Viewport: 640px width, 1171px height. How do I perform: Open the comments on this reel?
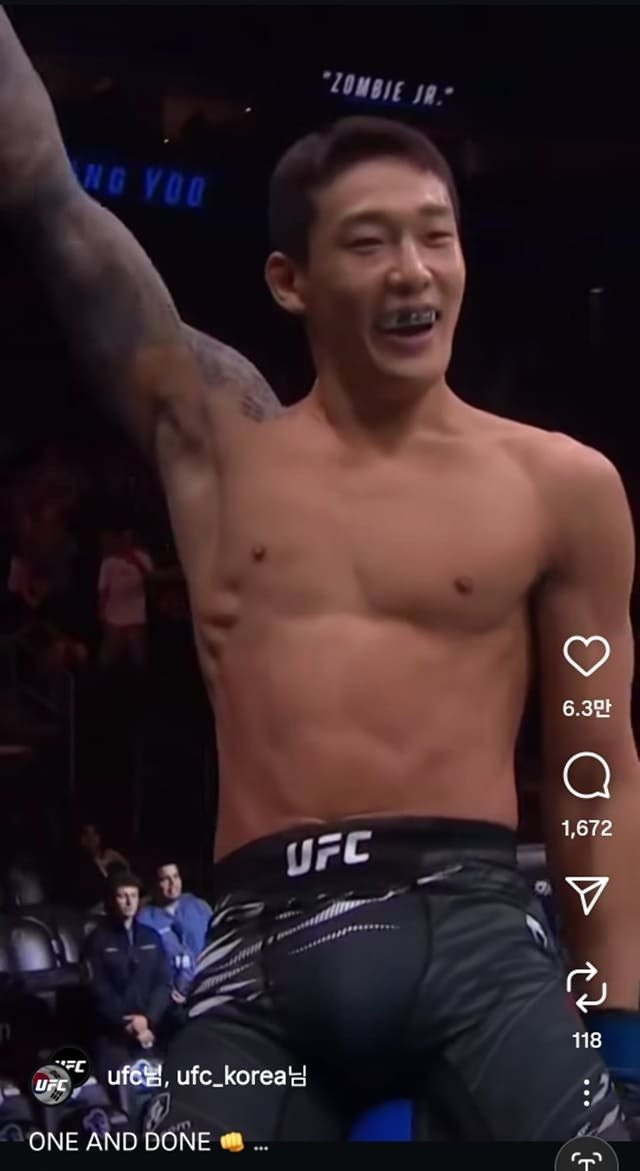[586, 776]
